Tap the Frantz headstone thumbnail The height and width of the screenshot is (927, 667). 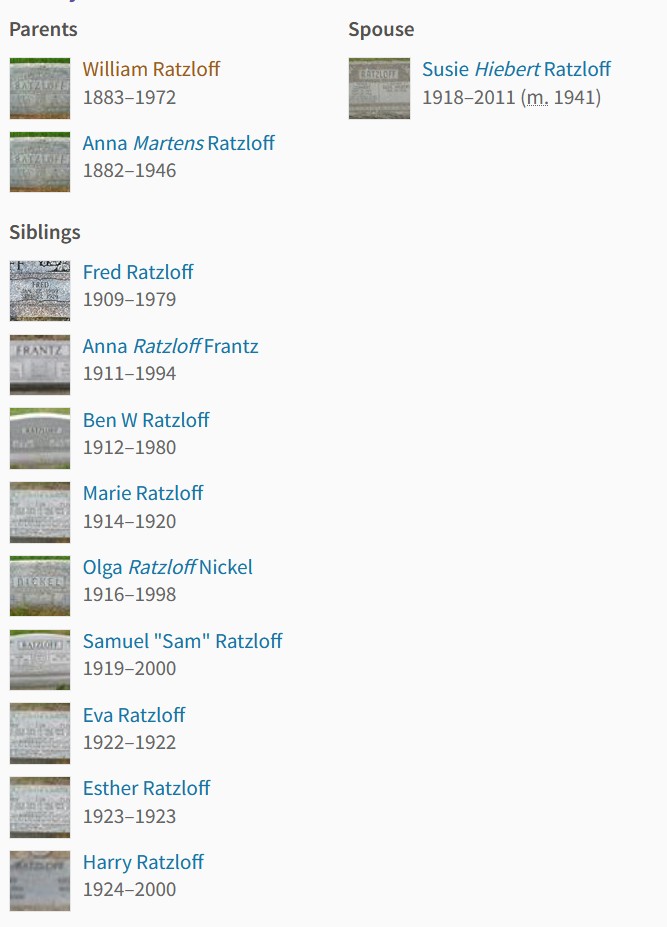pyautogui.click(x=40, y=364)
